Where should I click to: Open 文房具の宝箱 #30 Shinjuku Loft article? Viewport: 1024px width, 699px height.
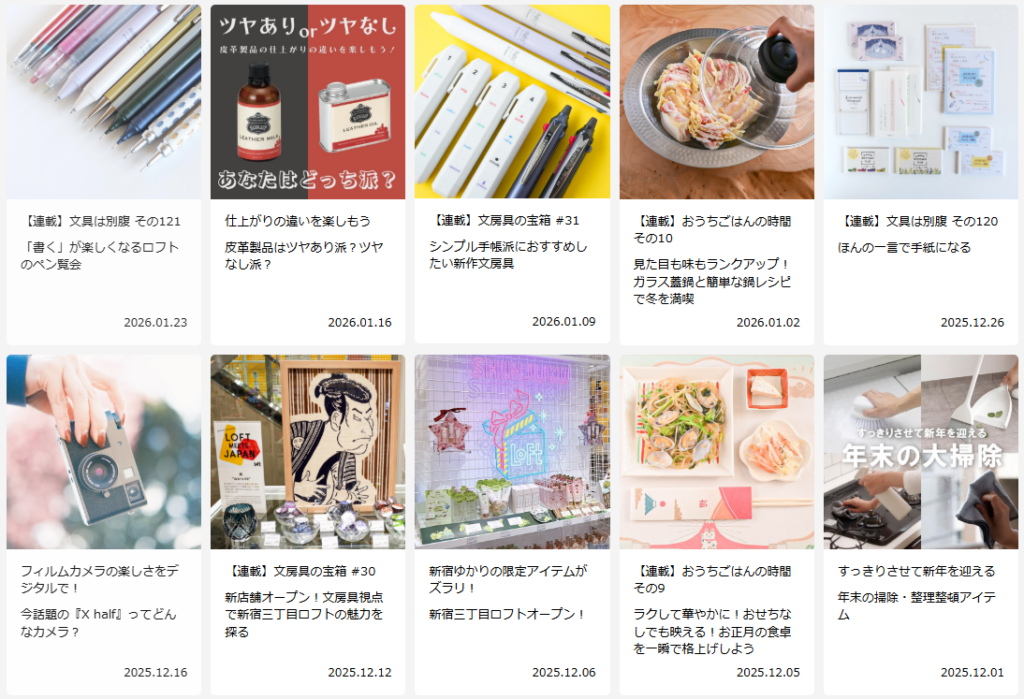pos(308,452)
